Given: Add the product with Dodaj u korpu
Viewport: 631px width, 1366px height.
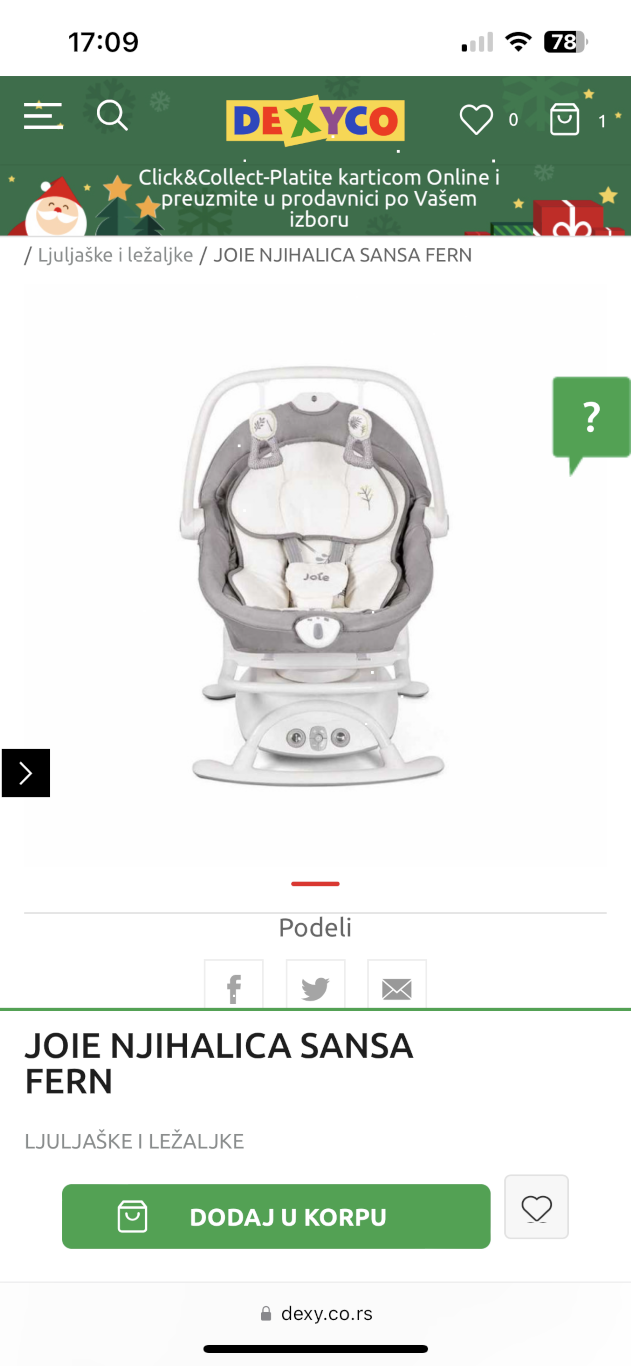Looking at the screenshot, I should [x=276, y=1217].
